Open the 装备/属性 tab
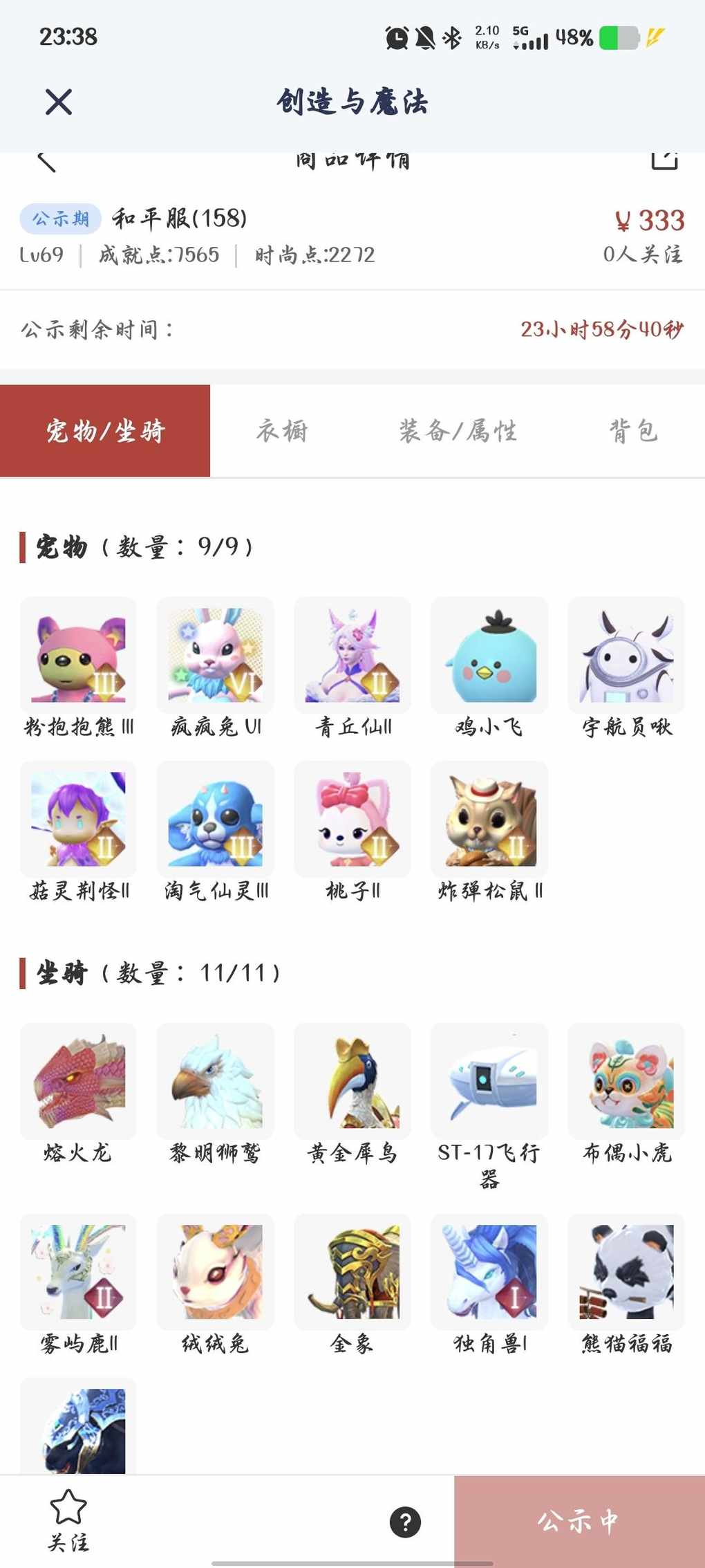705x1568 pixels. coord(458,431)
